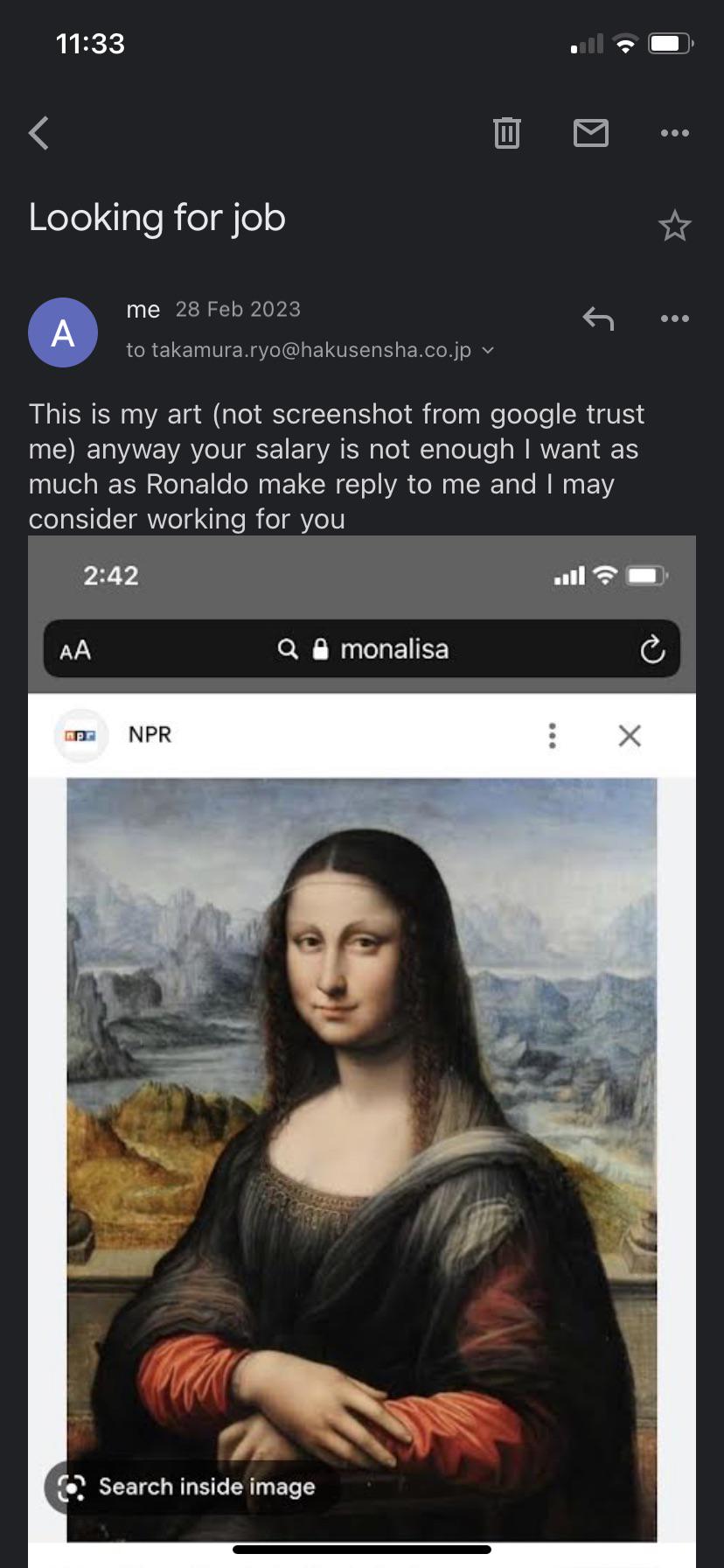Go back to the inbox
724x1568 pixels.
tap(38, 134)
